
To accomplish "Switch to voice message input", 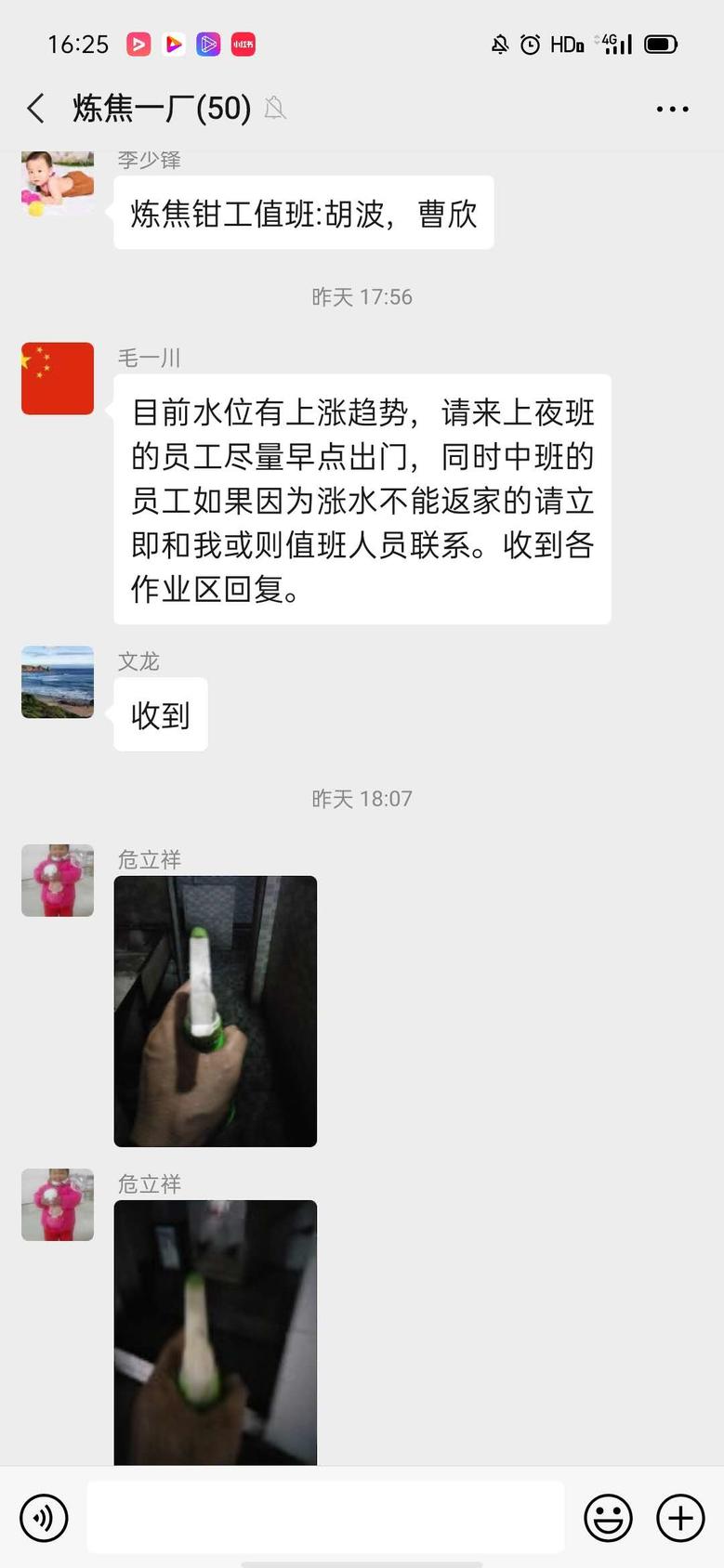I will coord(44,1518).
